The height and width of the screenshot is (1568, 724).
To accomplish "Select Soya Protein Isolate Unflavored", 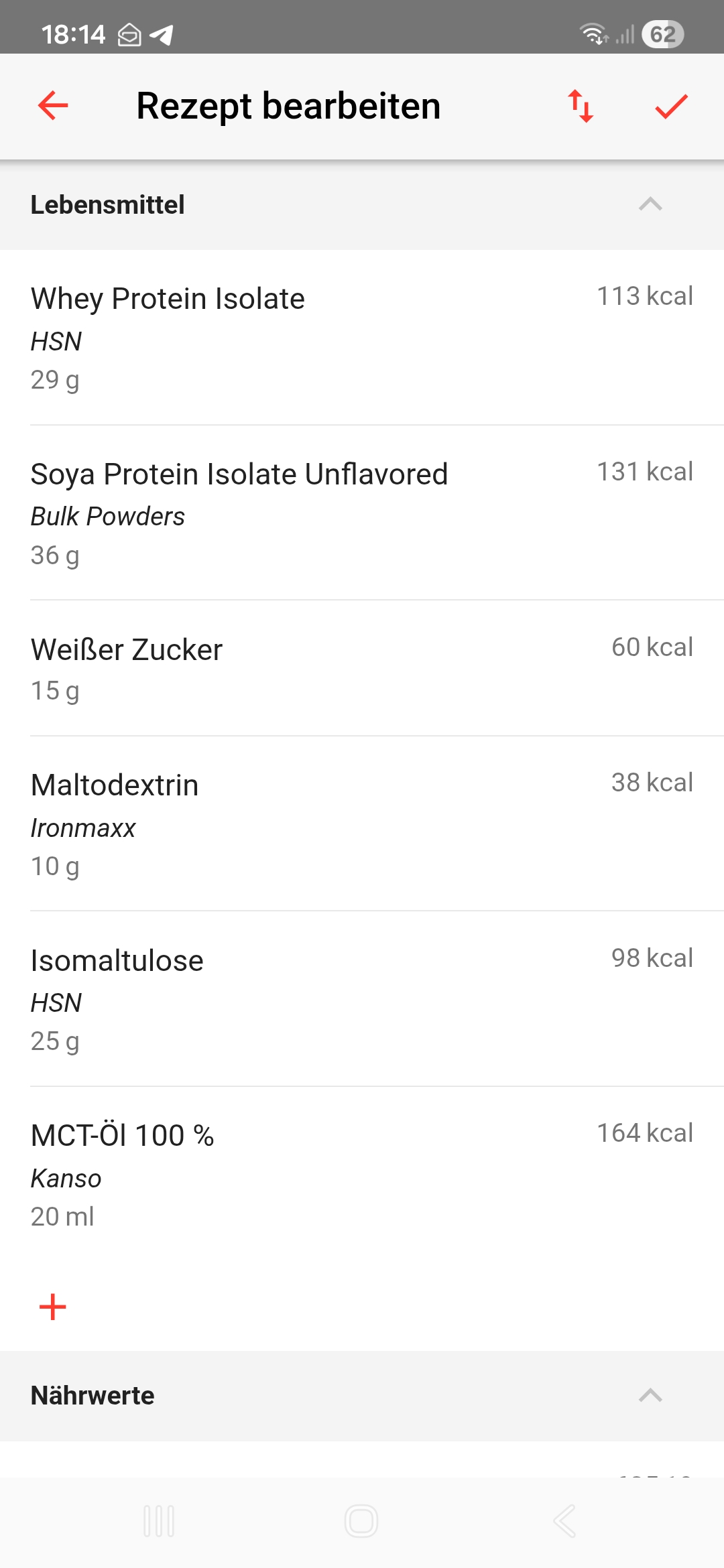I will pos(362,513).
